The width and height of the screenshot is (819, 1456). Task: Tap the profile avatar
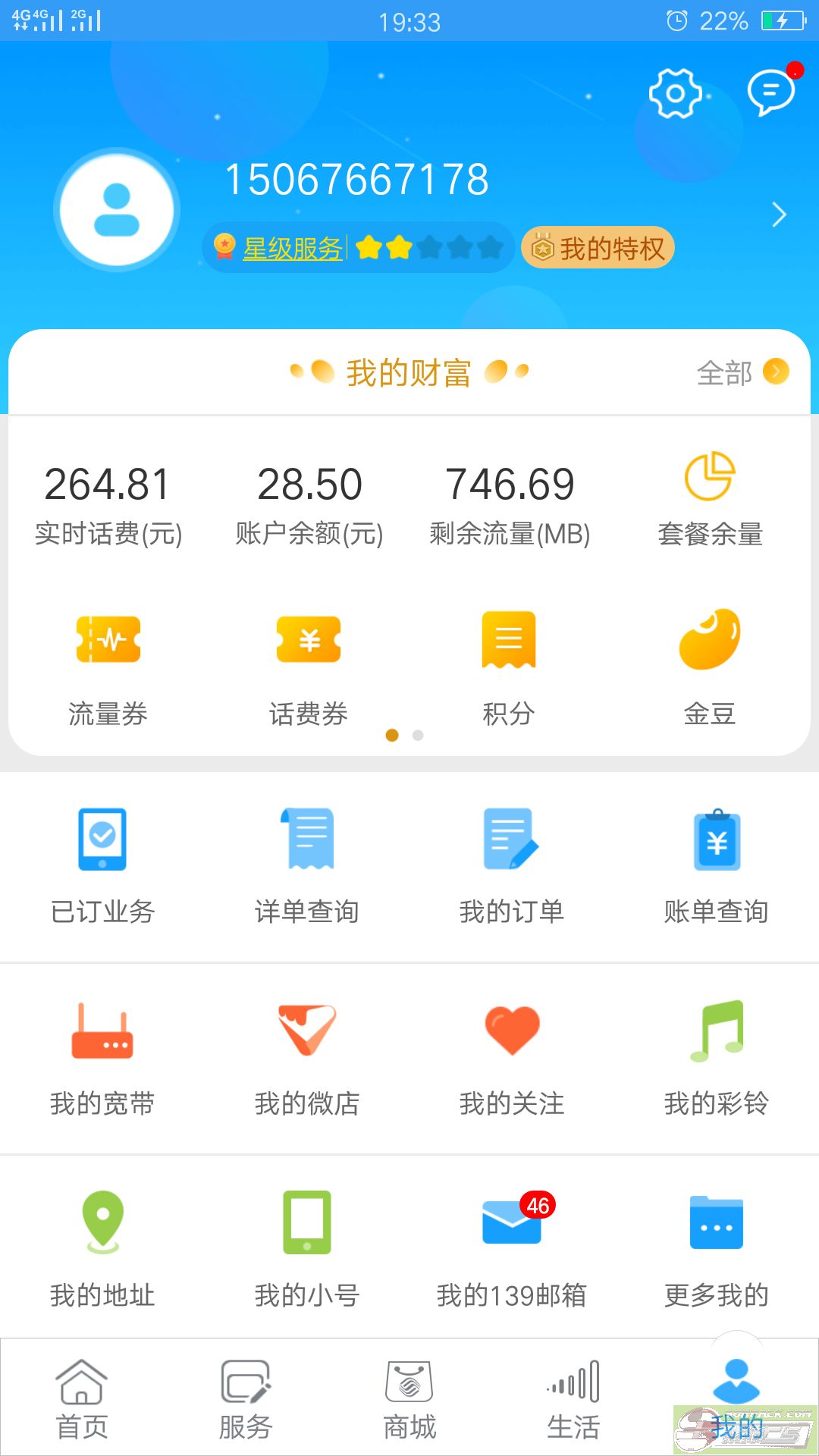click(117, 210)
